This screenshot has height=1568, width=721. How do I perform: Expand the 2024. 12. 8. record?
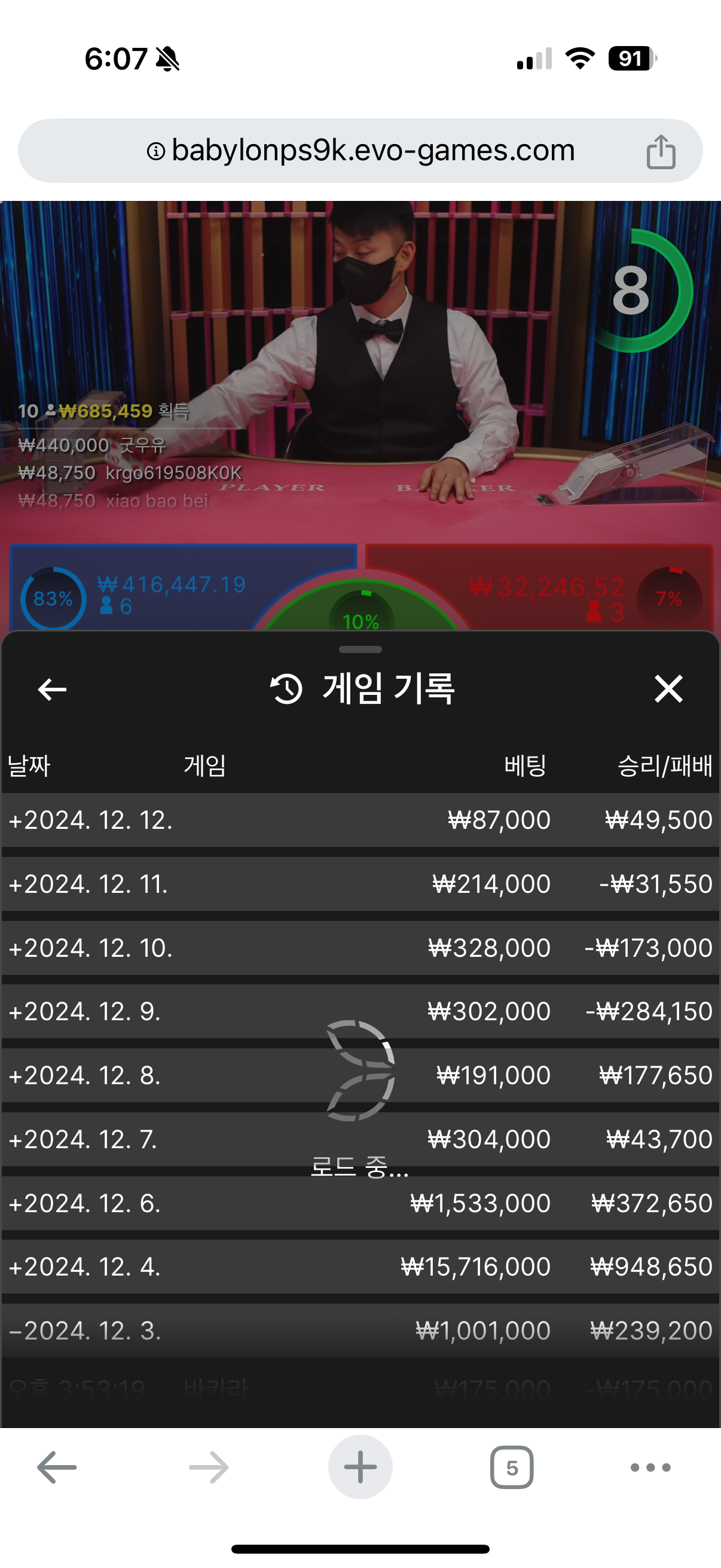[x=360, y=1075]
